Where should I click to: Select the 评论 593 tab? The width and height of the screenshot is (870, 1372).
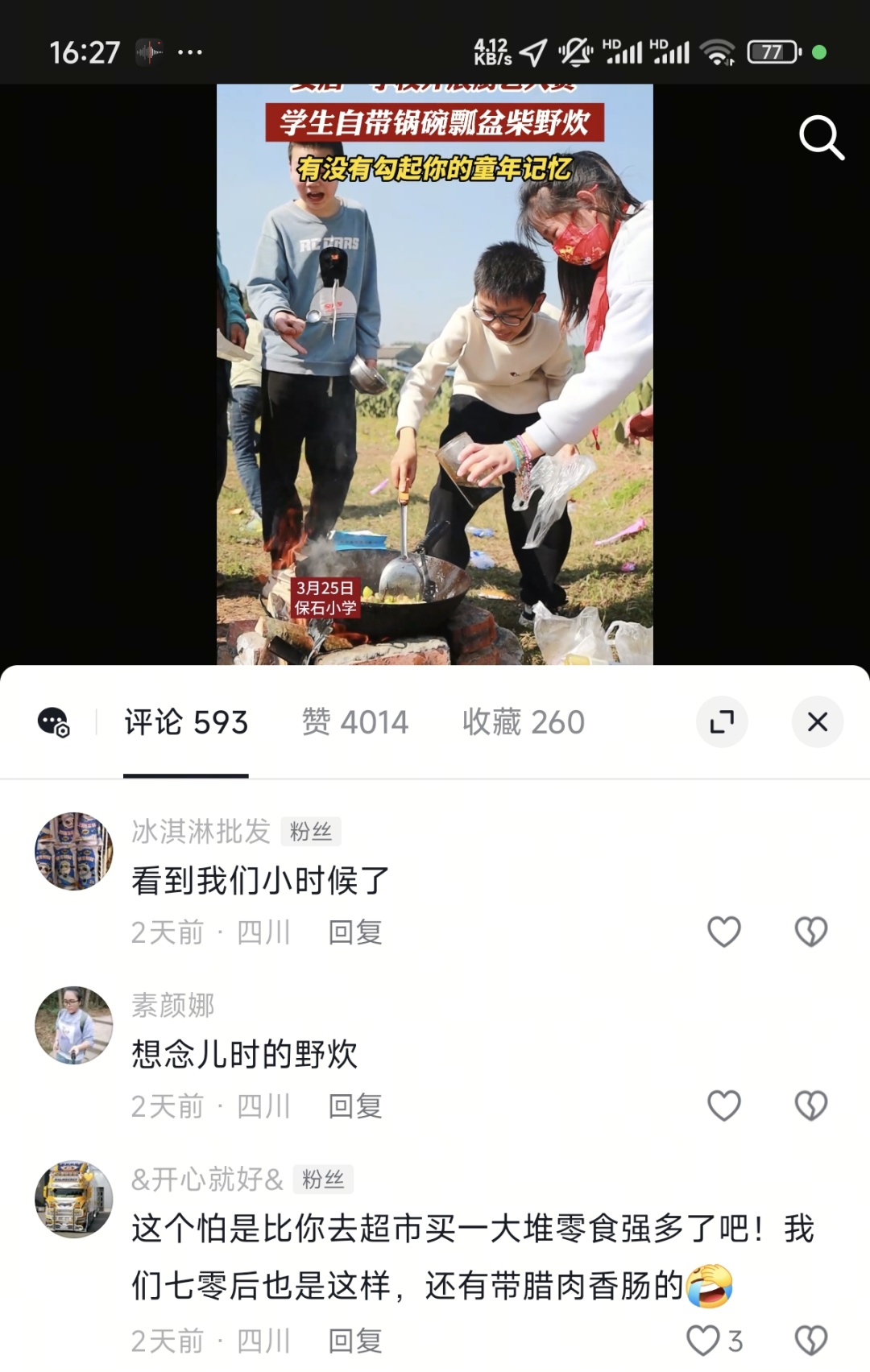186,722
